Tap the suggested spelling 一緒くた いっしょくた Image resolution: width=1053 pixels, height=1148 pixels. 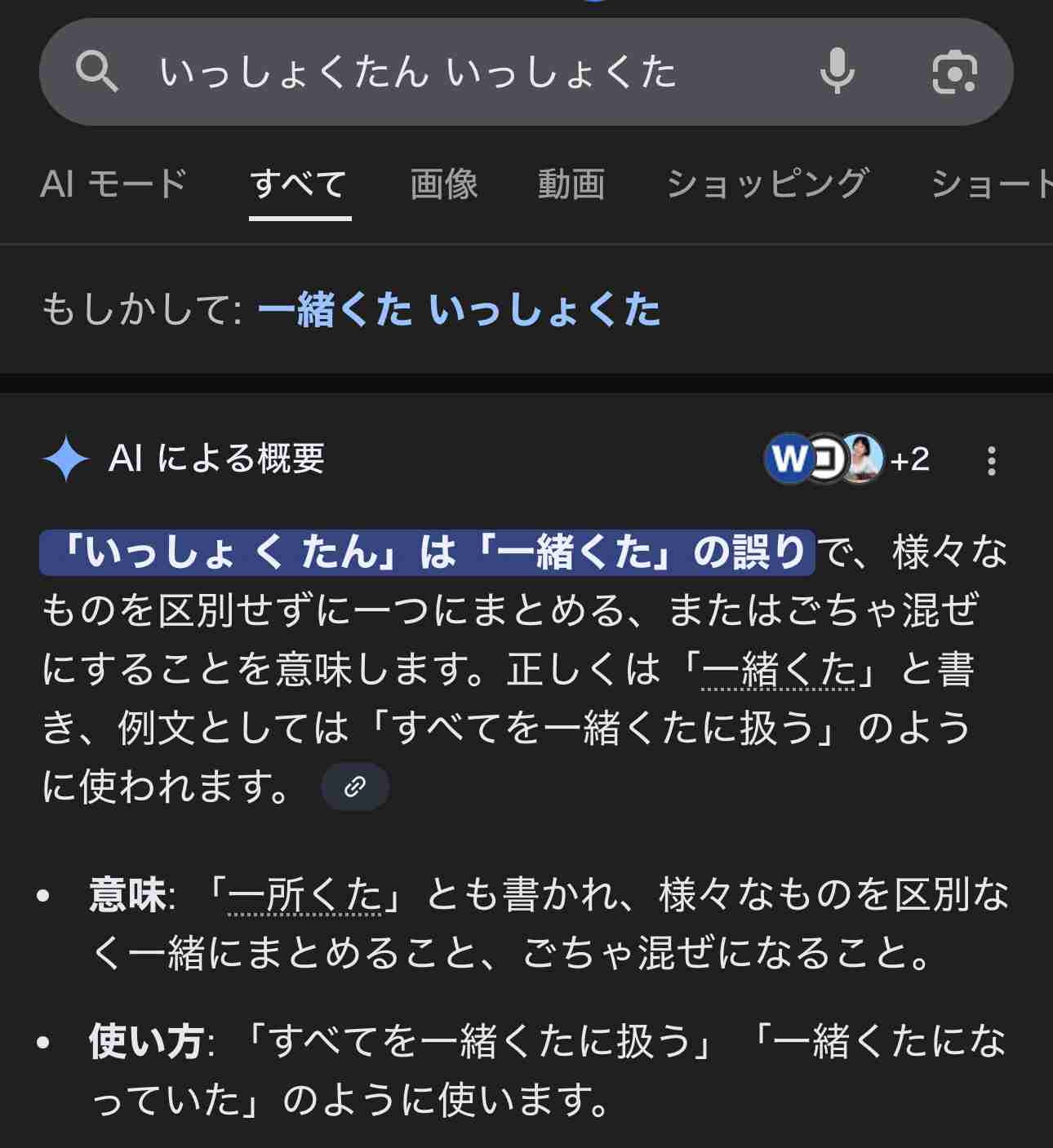point(459,310)
